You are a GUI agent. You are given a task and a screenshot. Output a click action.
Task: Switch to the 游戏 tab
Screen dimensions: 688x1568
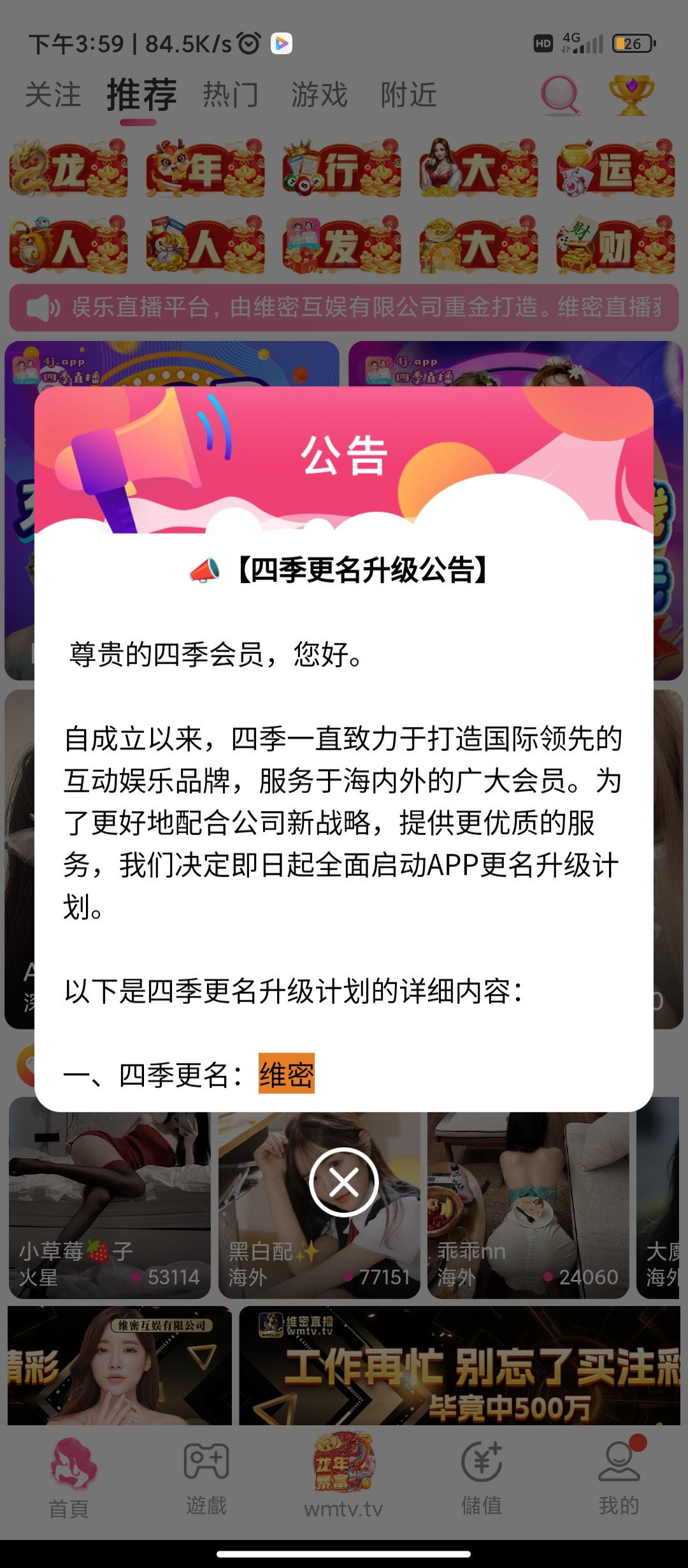coord(319,95)
